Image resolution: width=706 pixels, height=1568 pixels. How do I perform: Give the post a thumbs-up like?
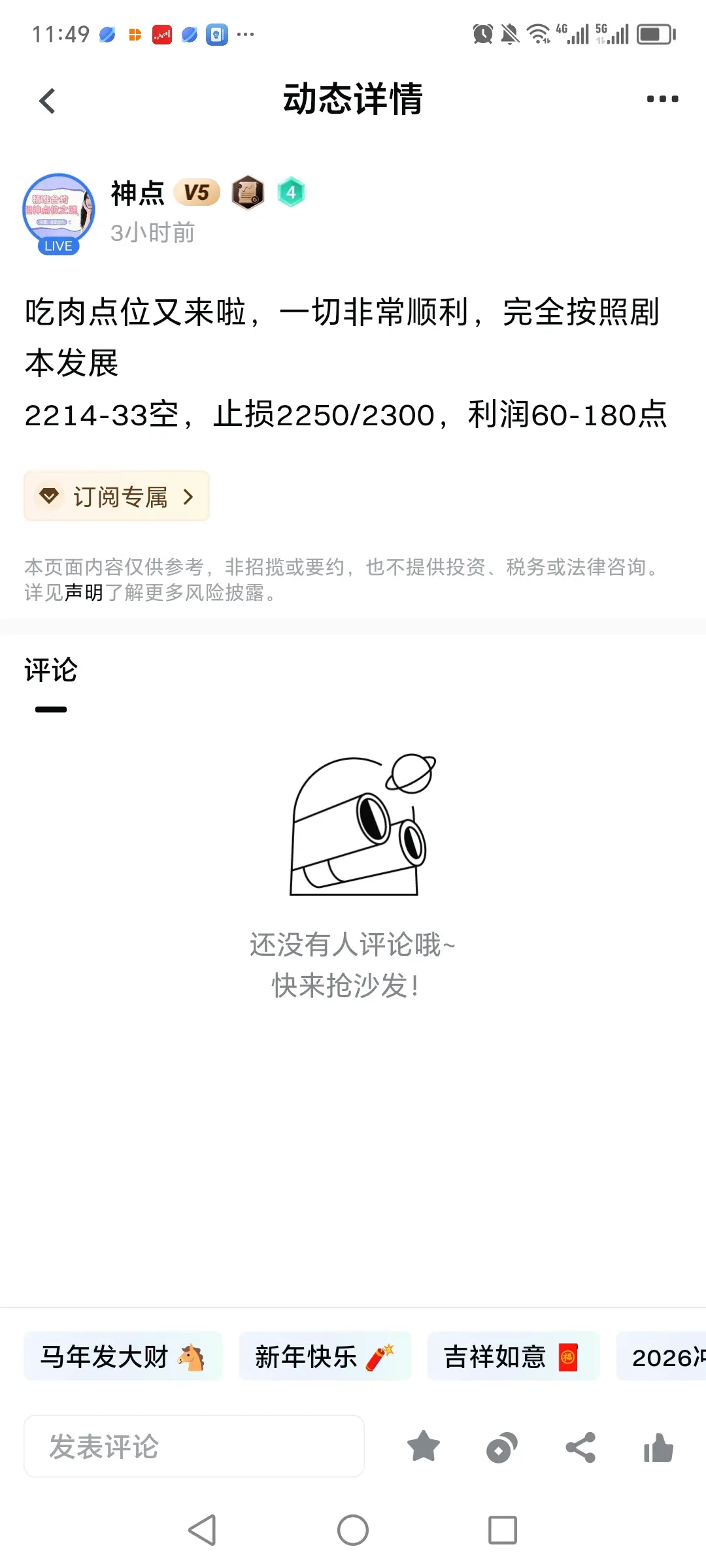point(658,1446)
